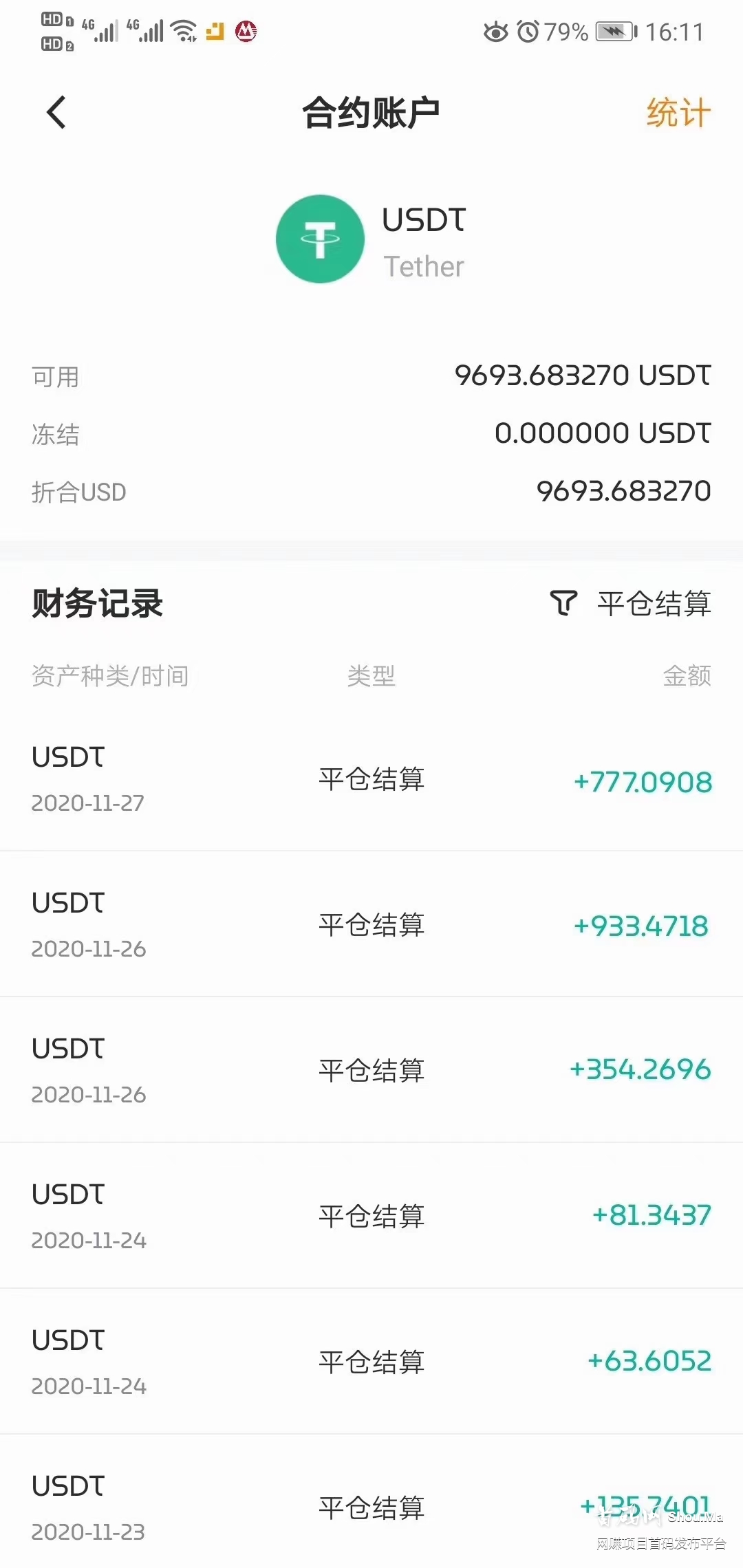Tap the Wi-Fi signal indicator
Screen dimensions: 743x1568
coord(182,32)
